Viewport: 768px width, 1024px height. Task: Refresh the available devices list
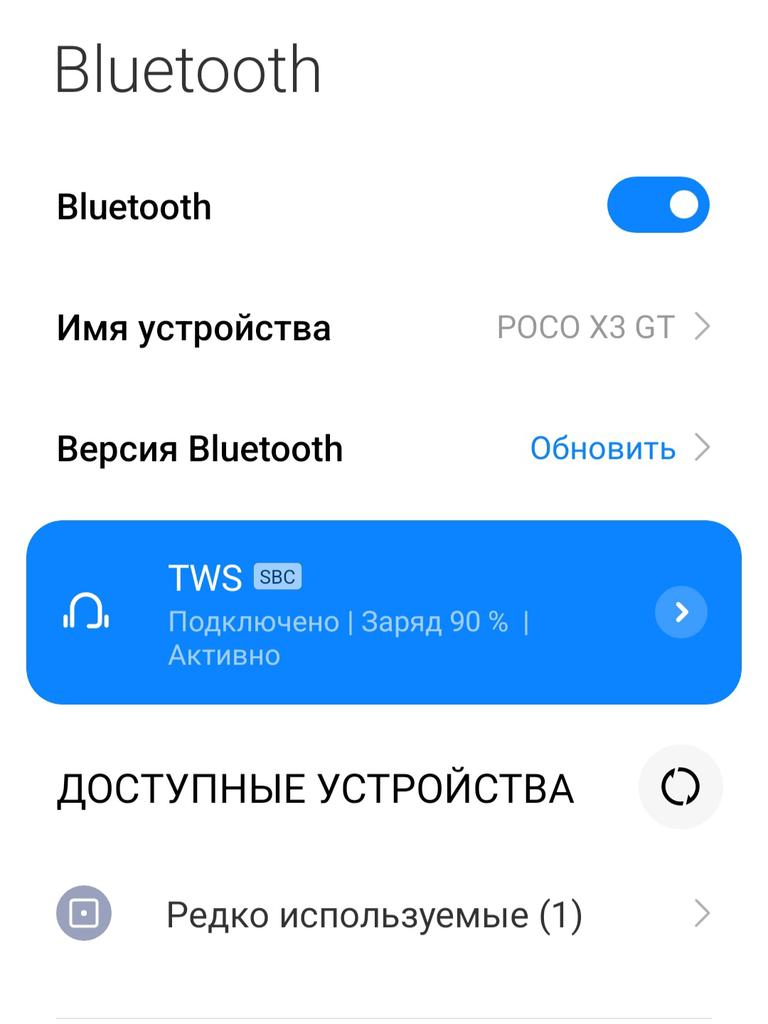[680, 787]
